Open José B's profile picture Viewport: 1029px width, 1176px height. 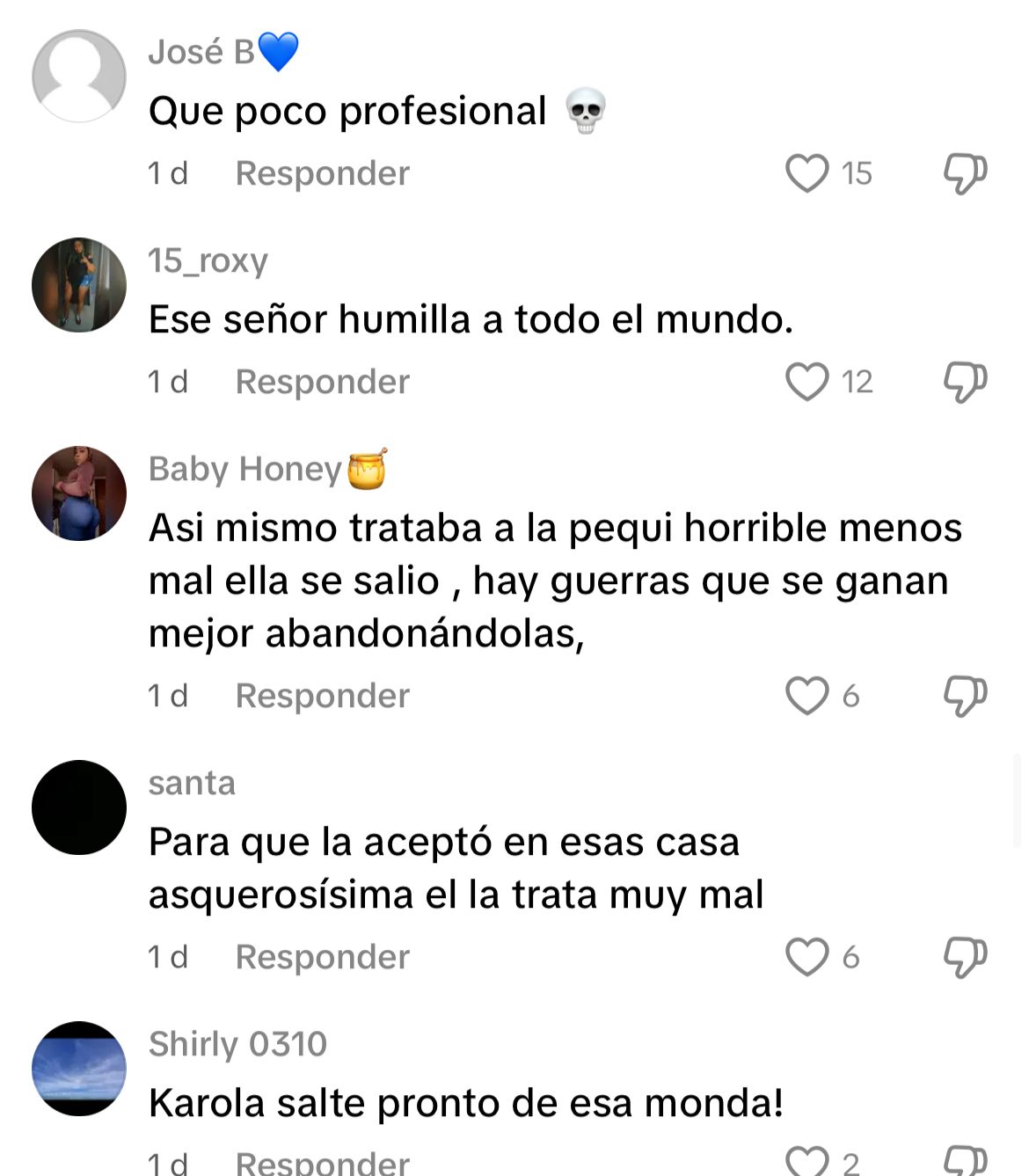(x=79, y=77)
